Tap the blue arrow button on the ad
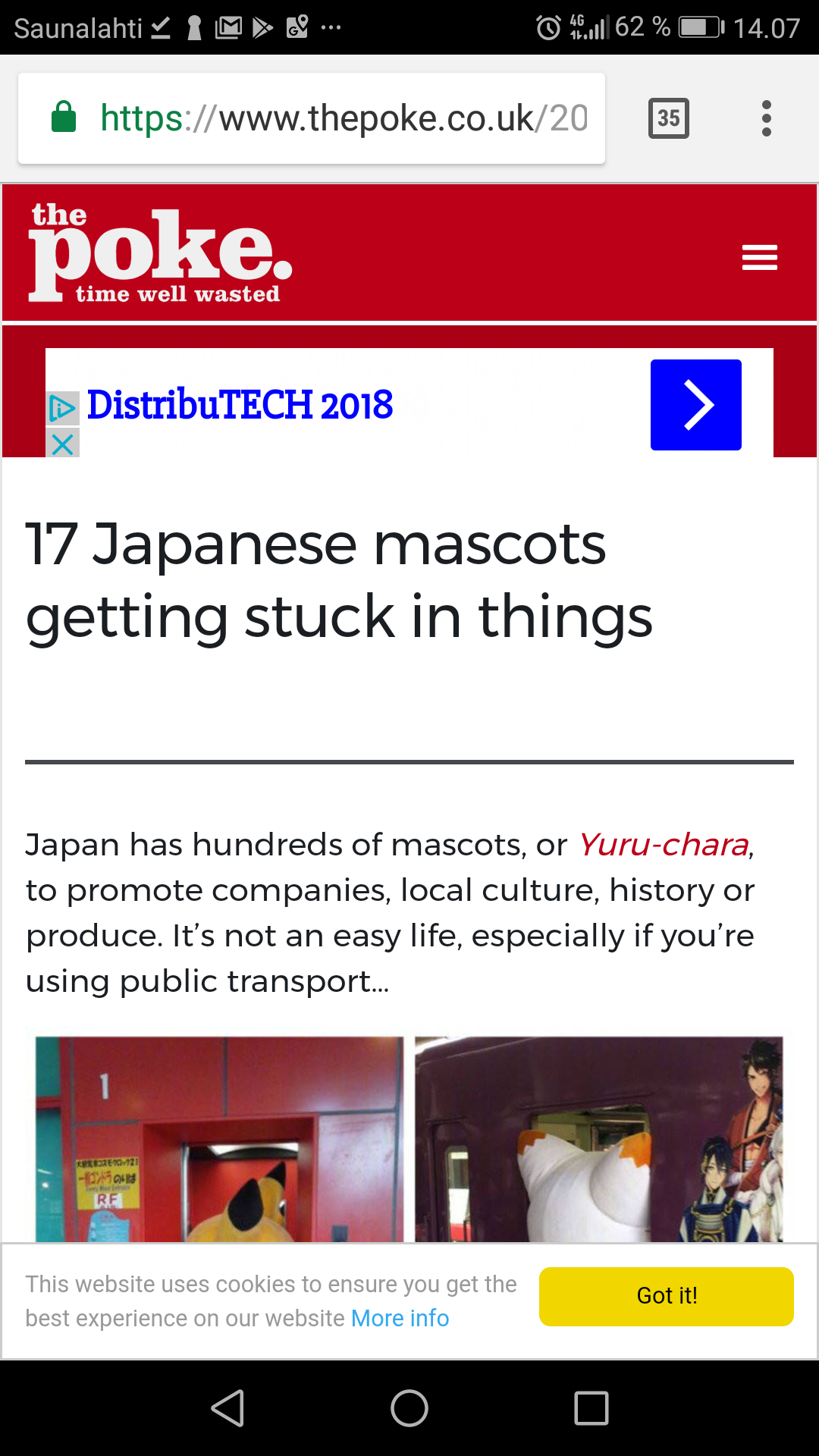 point(695,405)
